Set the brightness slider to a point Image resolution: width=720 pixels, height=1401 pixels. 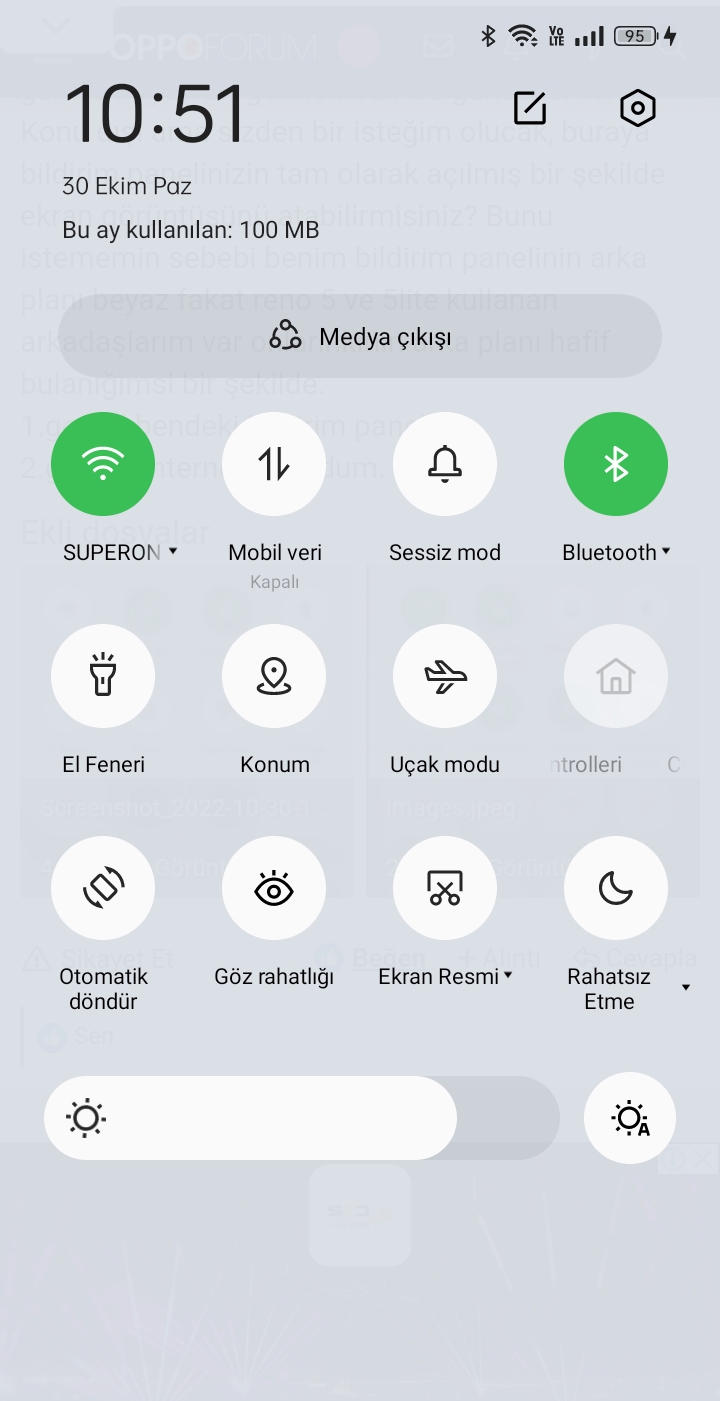click(x=300, y=1118)
